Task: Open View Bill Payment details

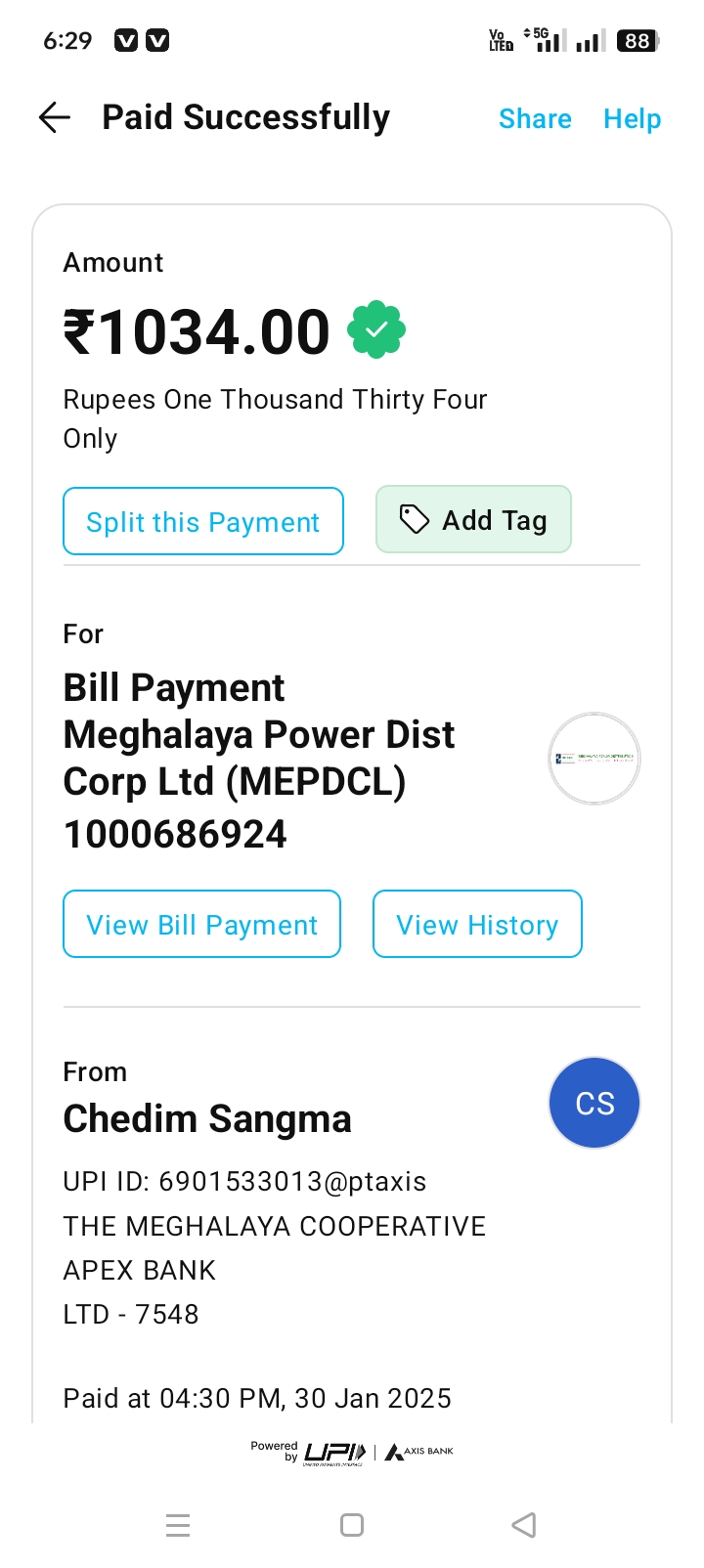Action: click(x=202, y=924)
